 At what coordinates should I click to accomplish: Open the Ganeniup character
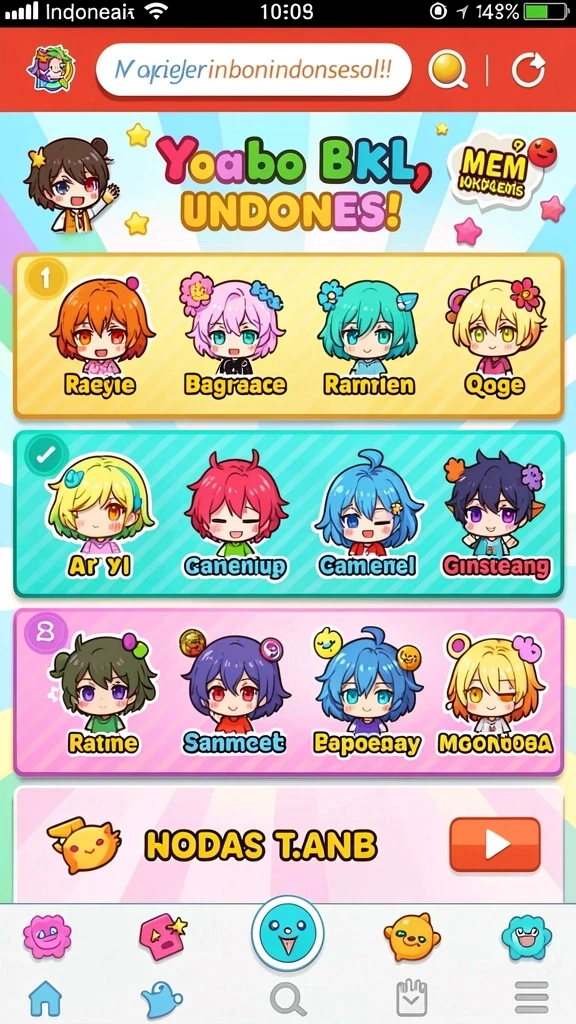(x=235, y=516)
